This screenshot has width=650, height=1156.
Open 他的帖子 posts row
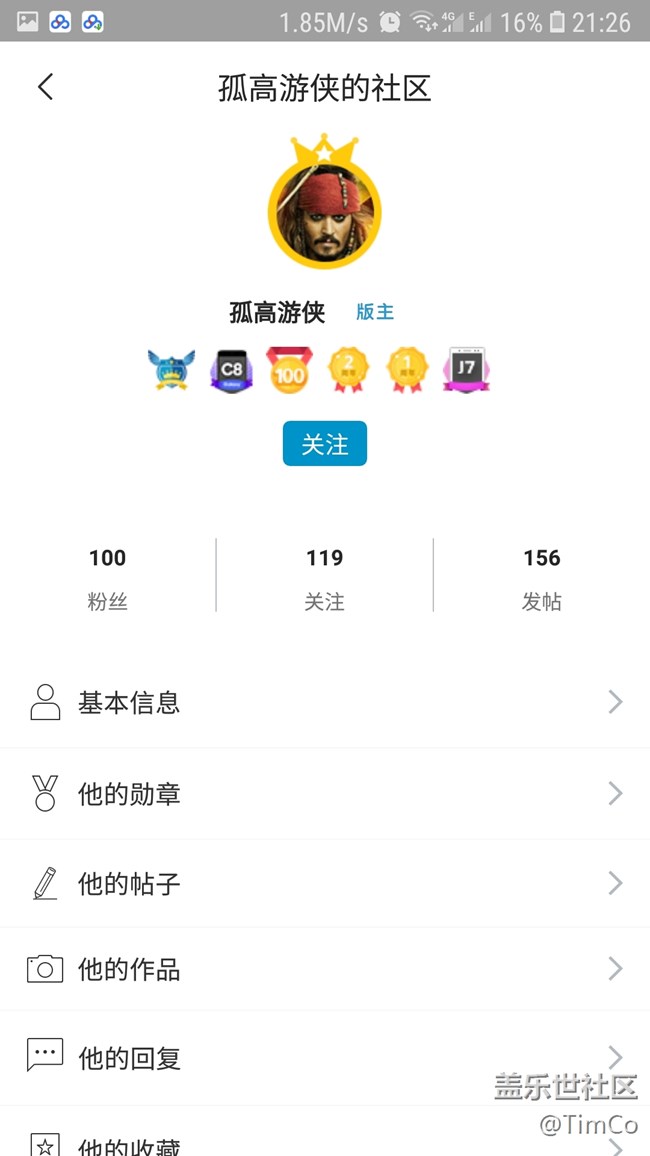[324, 883]
